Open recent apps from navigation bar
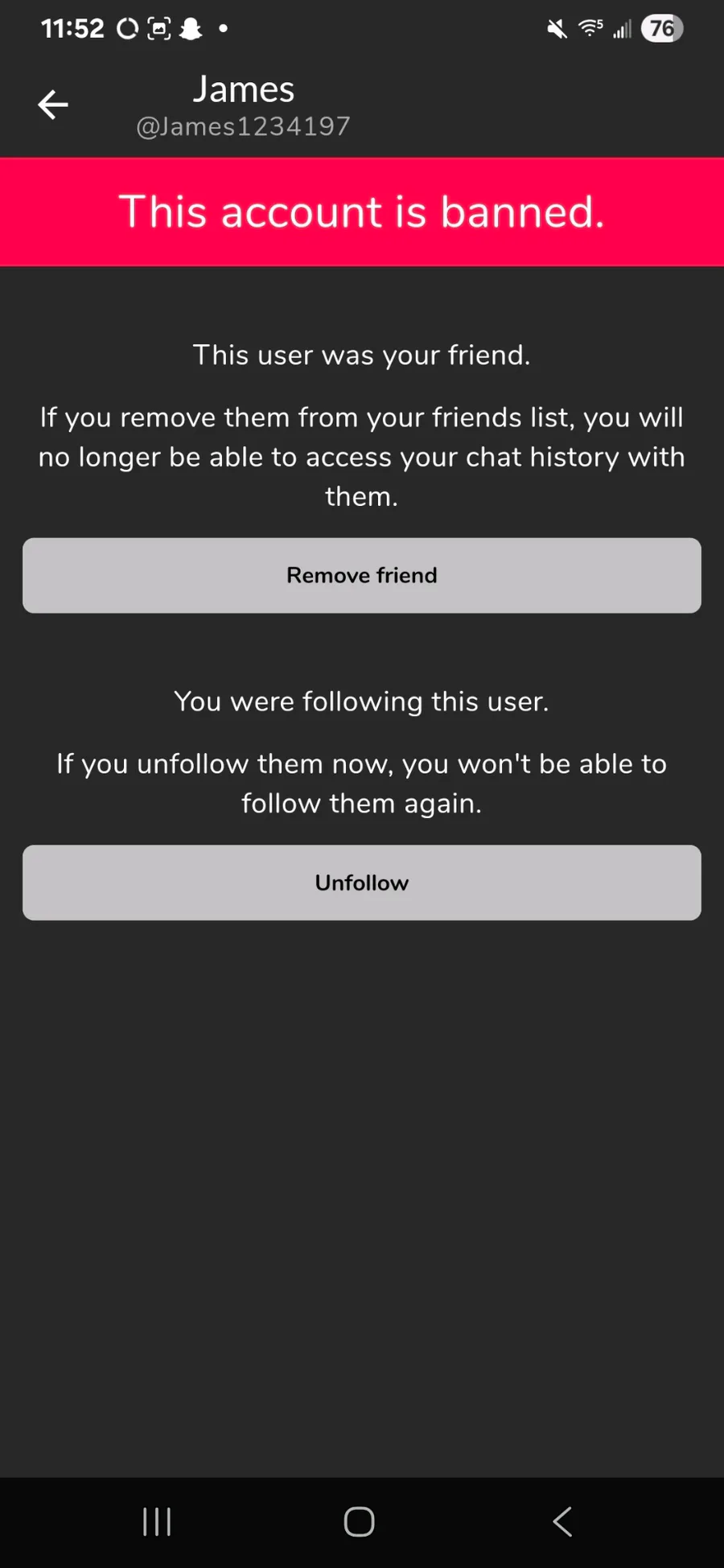This screenshot has height=1568, width=724. coord(157,1521)
